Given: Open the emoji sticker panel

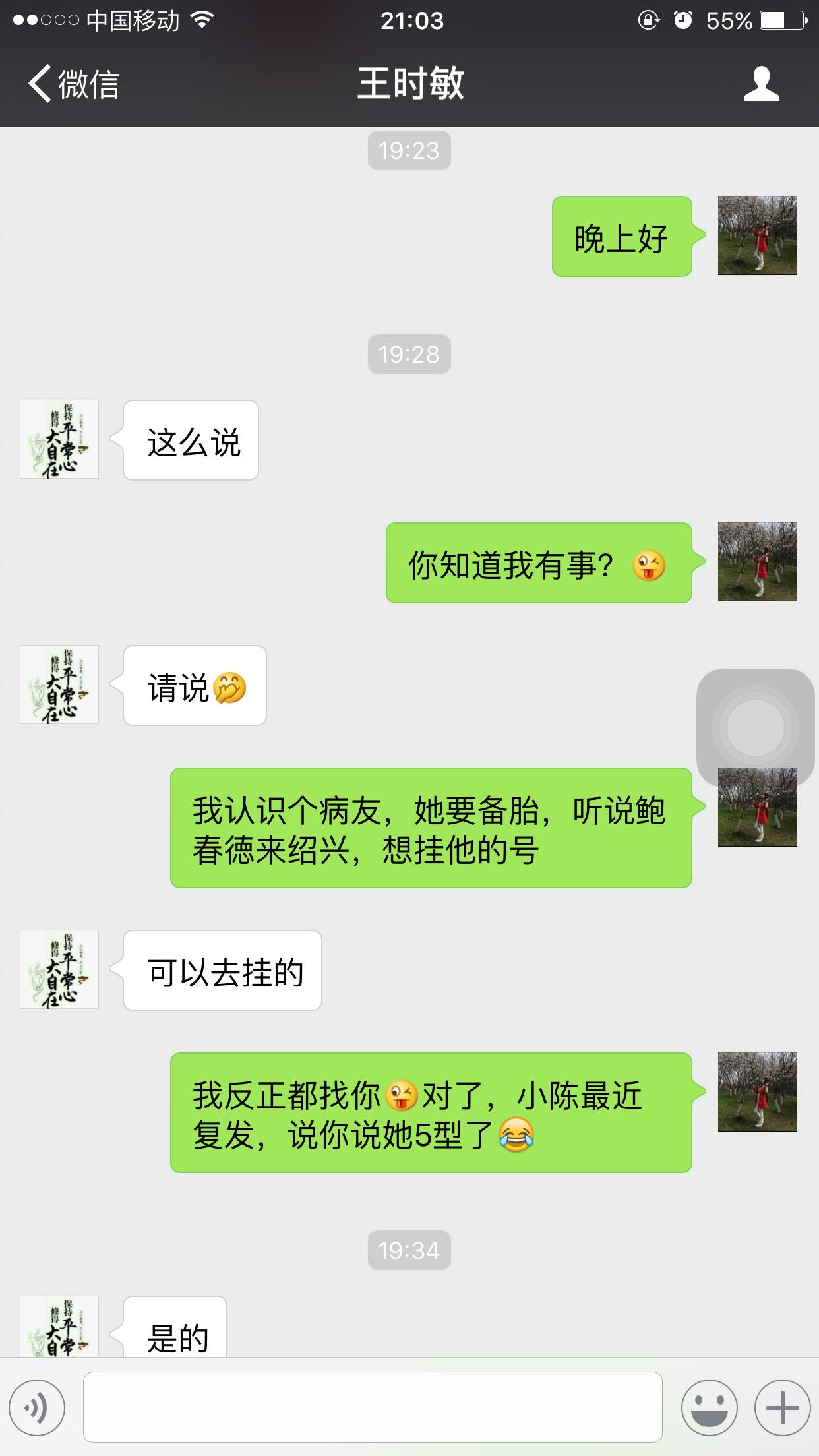Looking at the screenshot, I should pos(709,1408).
